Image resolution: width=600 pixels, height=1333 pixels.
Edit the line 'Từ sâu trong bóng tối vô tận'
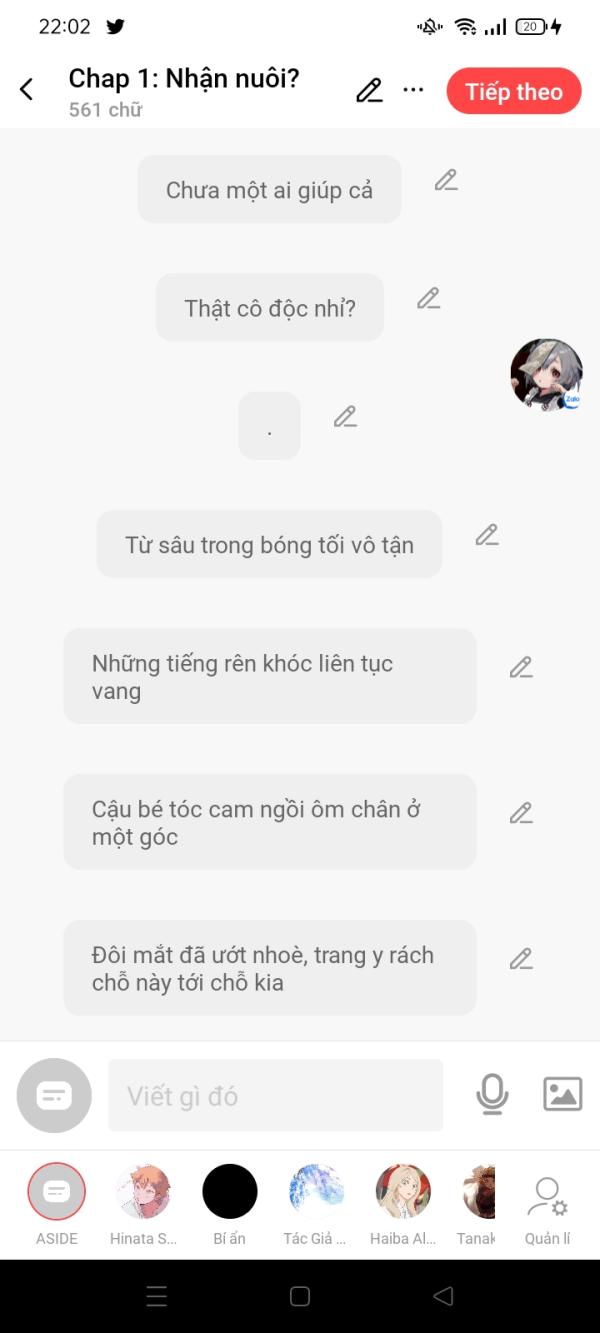coord(487,535)
